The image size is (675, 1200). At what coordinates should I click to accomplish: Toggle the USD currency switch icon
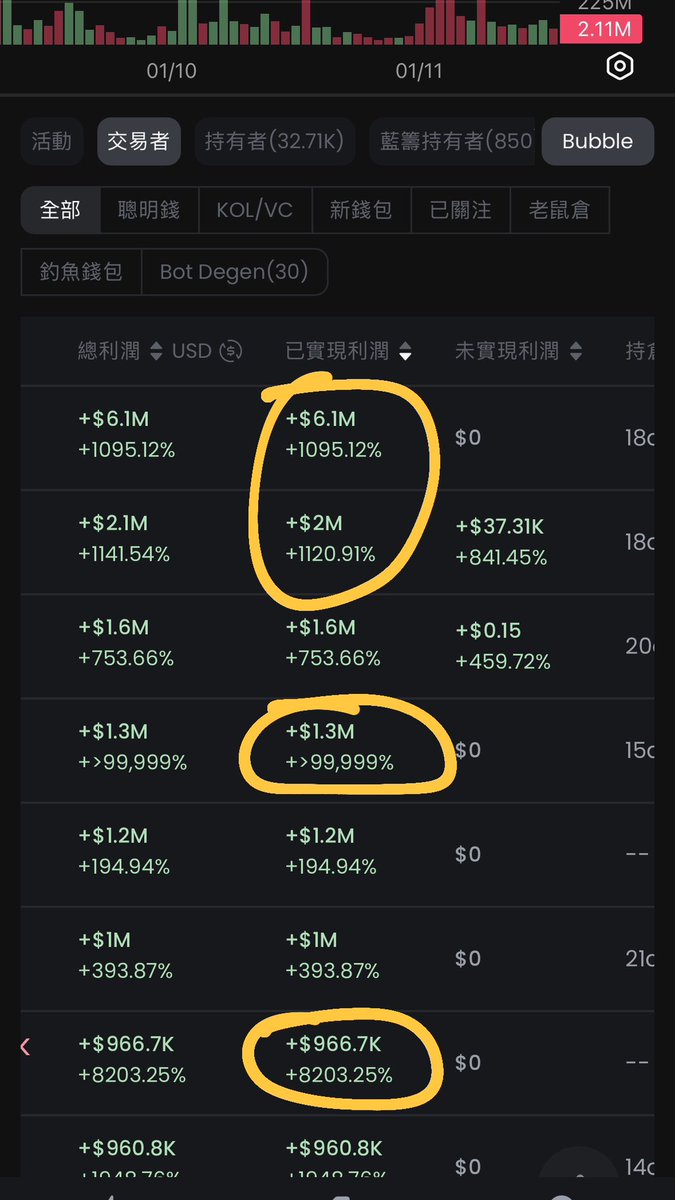pyautogui.click(x=231, y=351)
